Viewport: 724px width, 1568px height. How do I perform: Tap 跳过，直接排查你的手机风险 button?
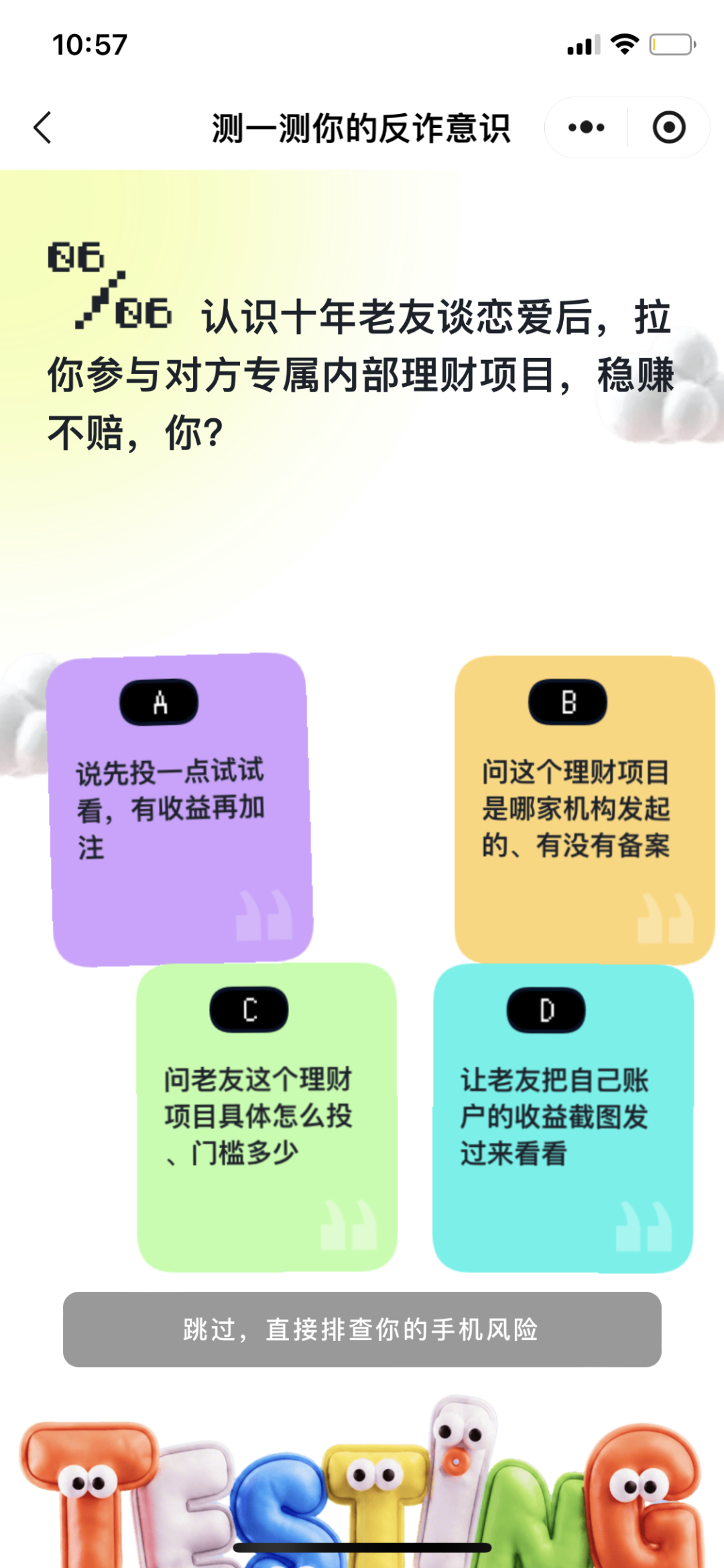coord(362,1329)
